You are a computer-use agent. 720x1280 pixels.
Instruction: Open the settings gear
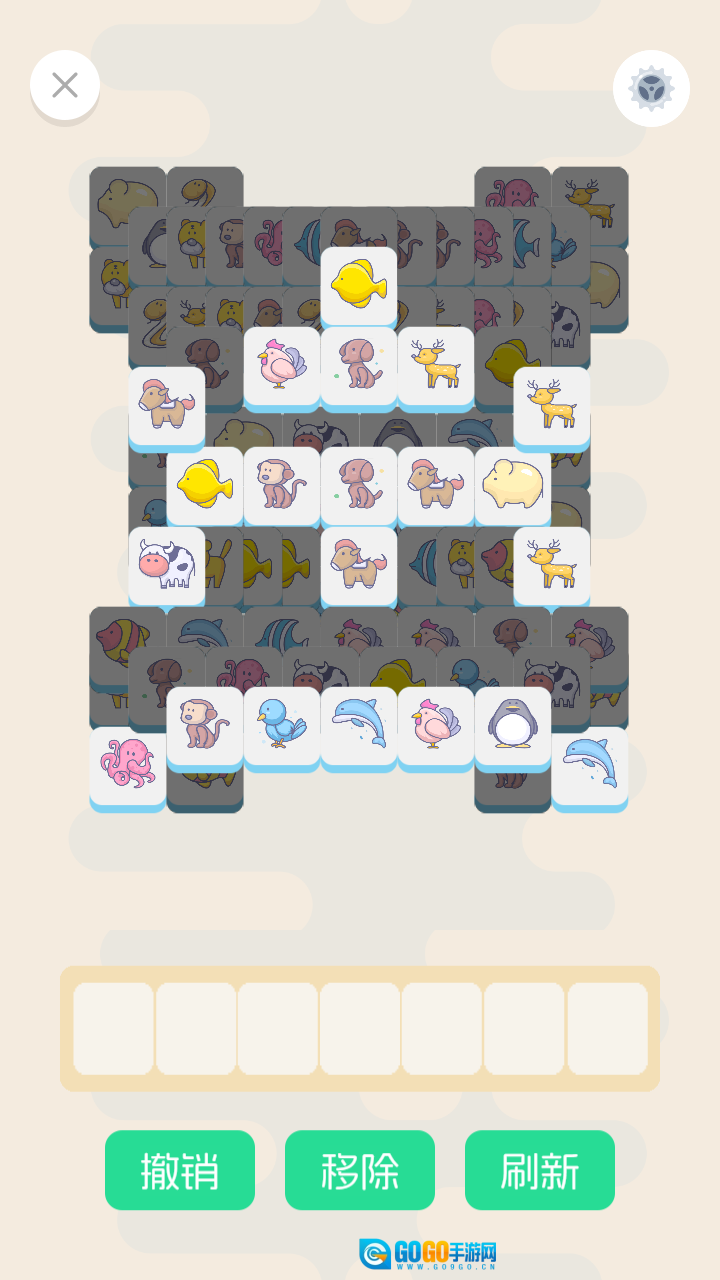pos(651,88)
